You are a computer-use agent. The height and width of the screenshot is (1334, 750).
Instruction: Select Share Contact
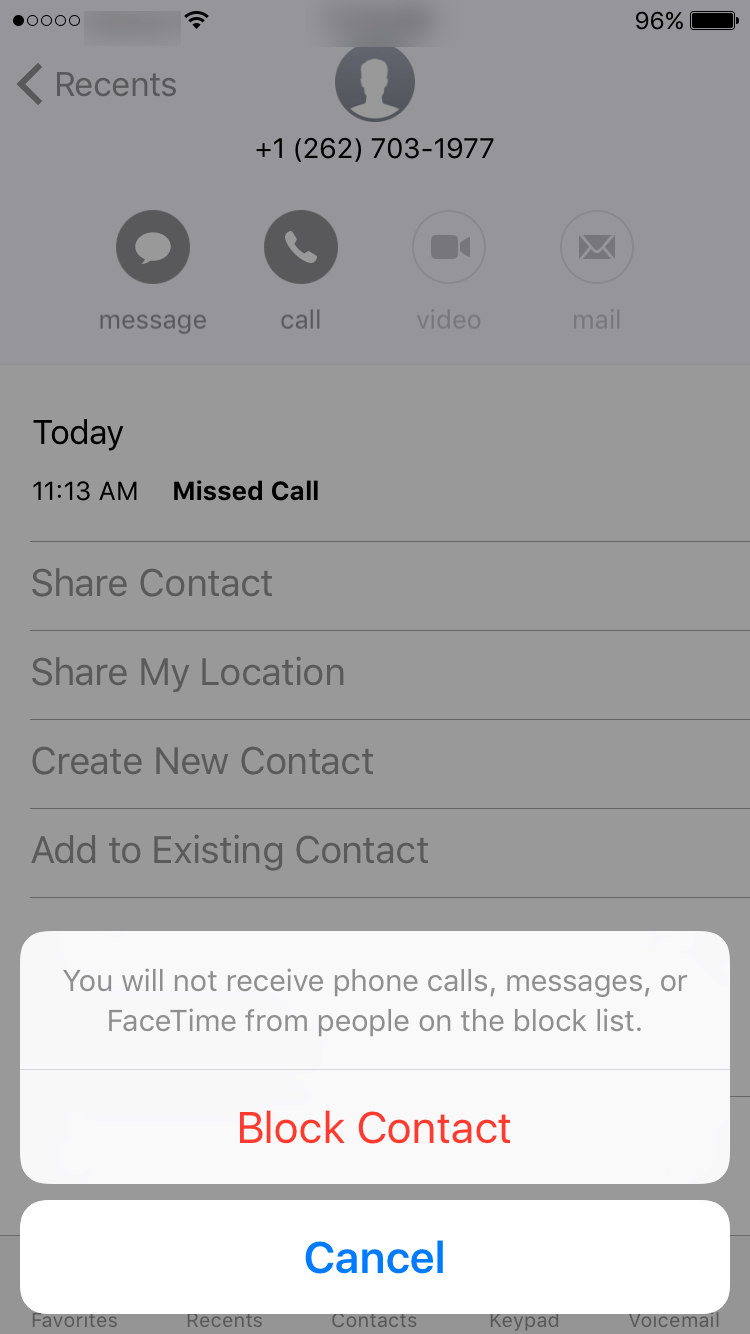152,583
